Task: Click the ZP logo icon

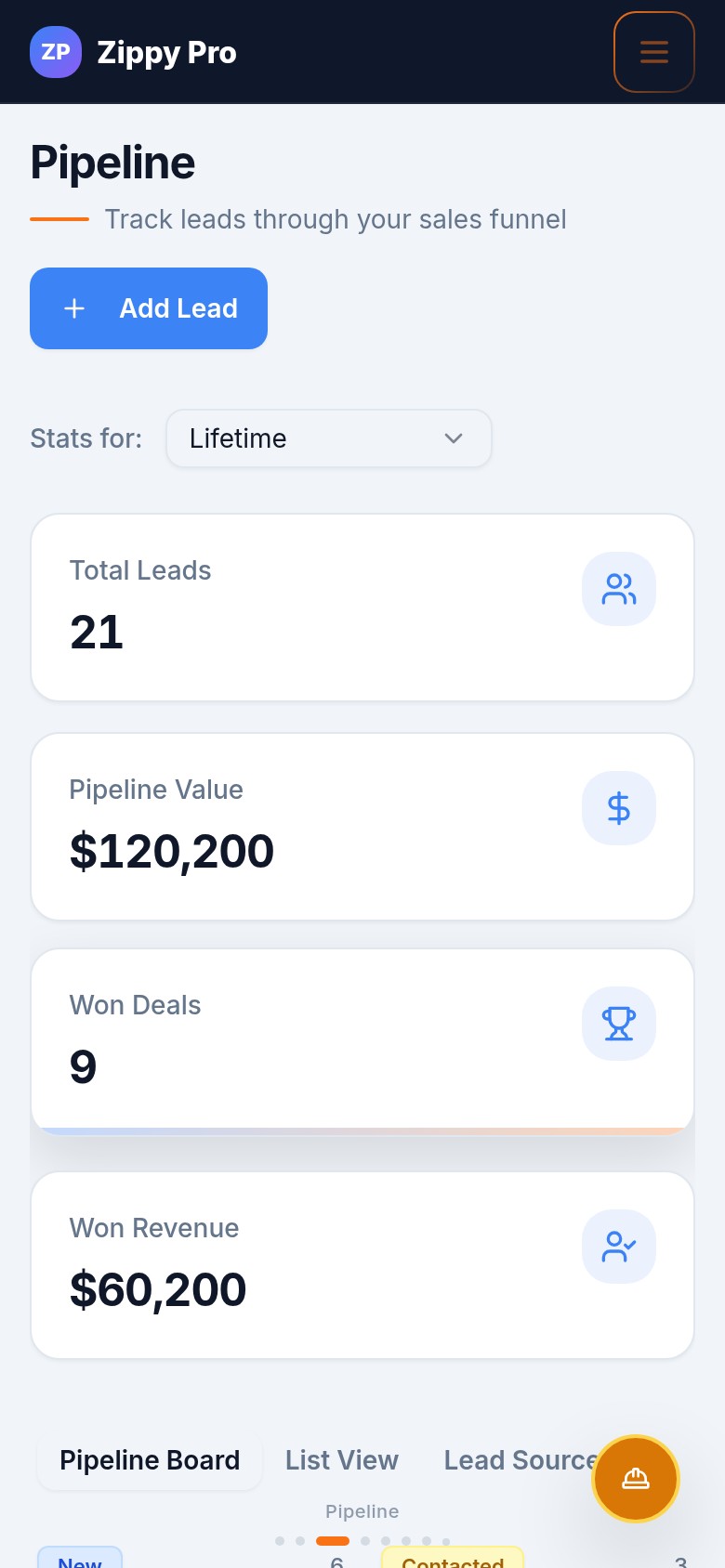Action: [x=56, y=52]
